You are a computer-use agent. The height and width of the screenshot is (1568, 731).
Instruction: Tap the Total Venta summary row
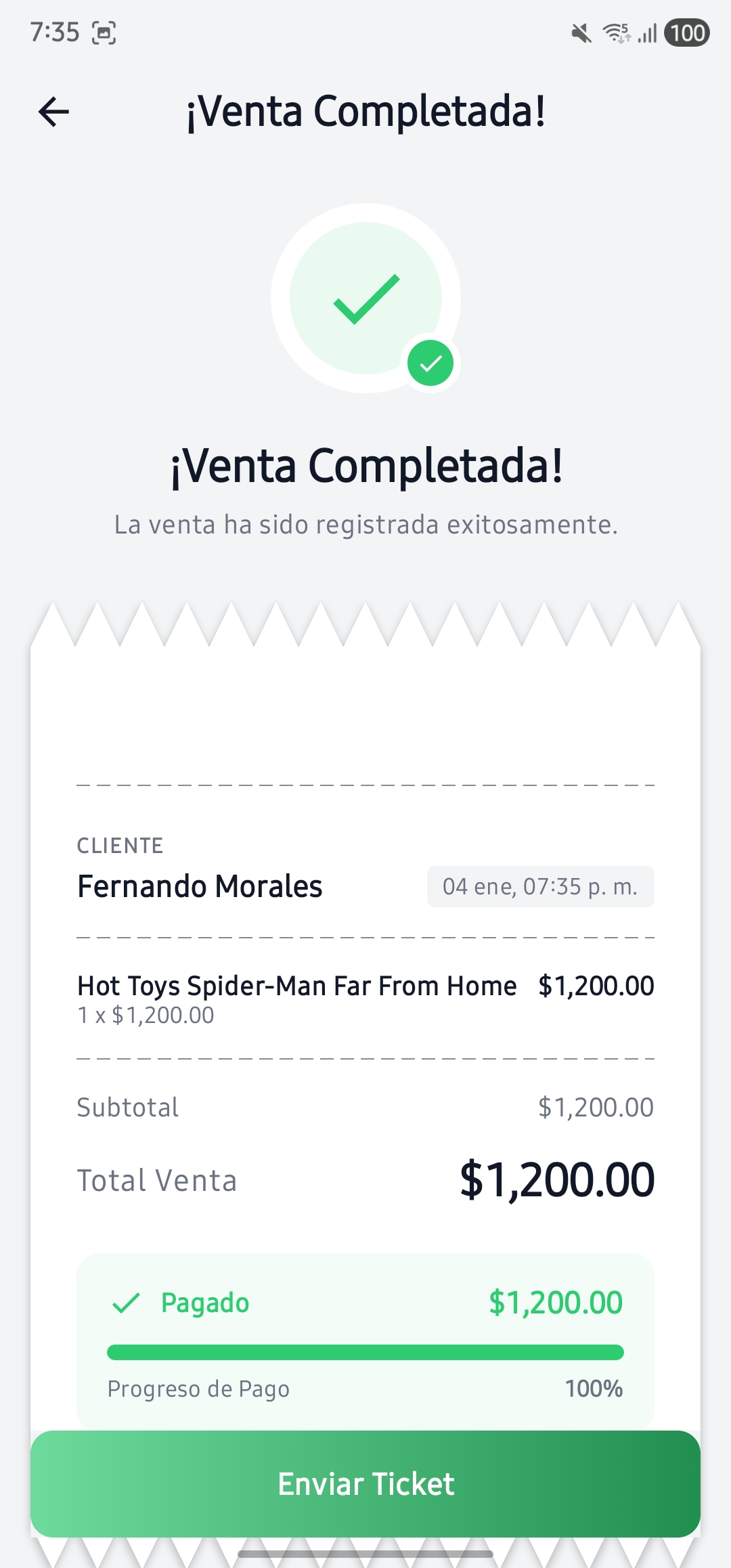pos(365,1179)
